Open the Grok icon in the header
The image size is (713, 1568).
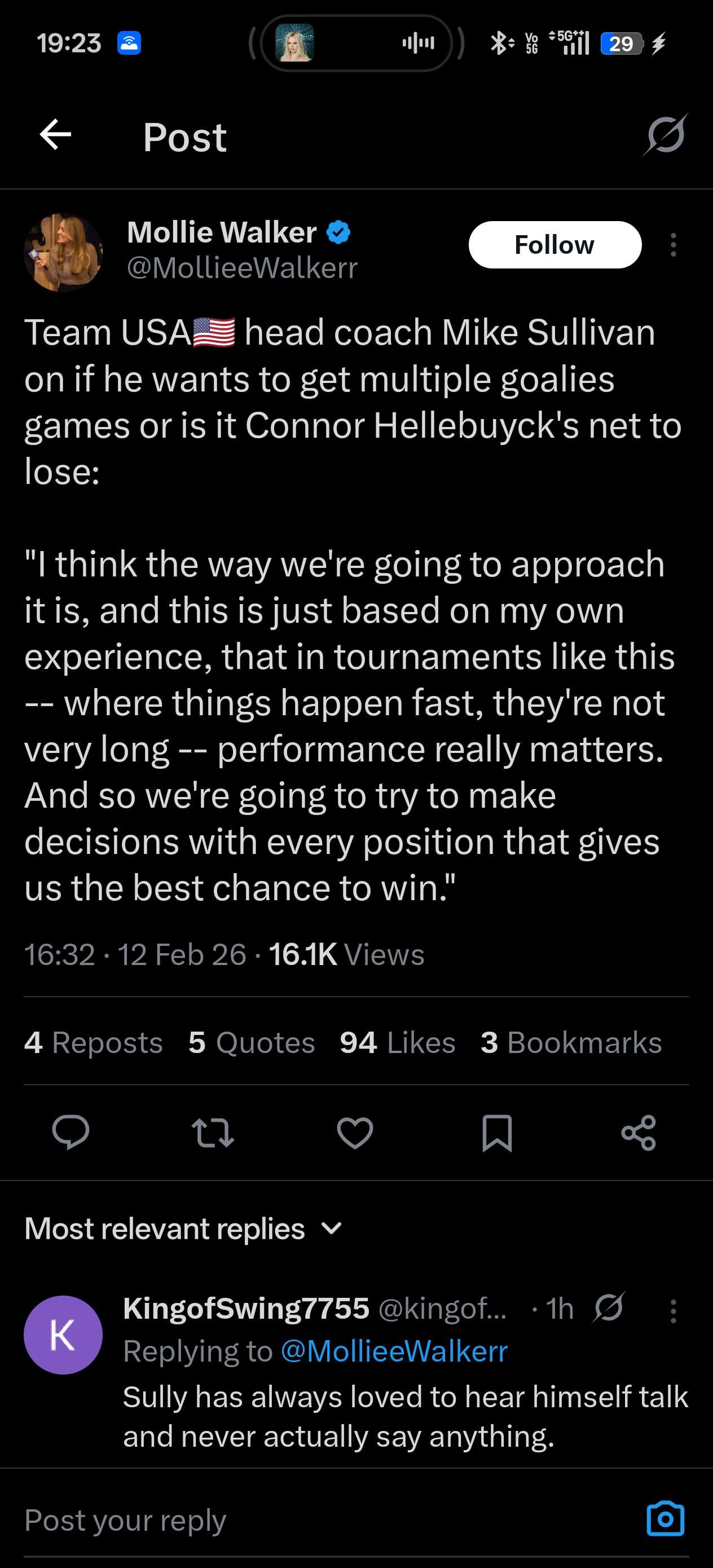pyautogui.click(x=665, y=135)
